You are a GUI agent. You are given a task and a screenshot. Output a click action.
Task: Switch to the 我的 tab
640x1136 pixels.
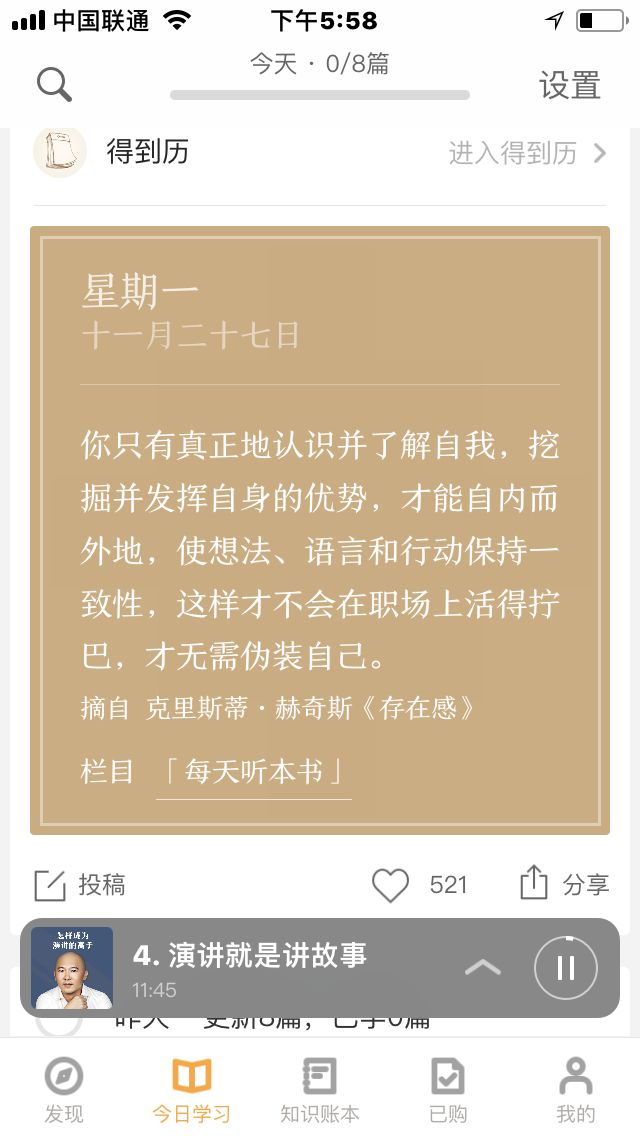575,1090
